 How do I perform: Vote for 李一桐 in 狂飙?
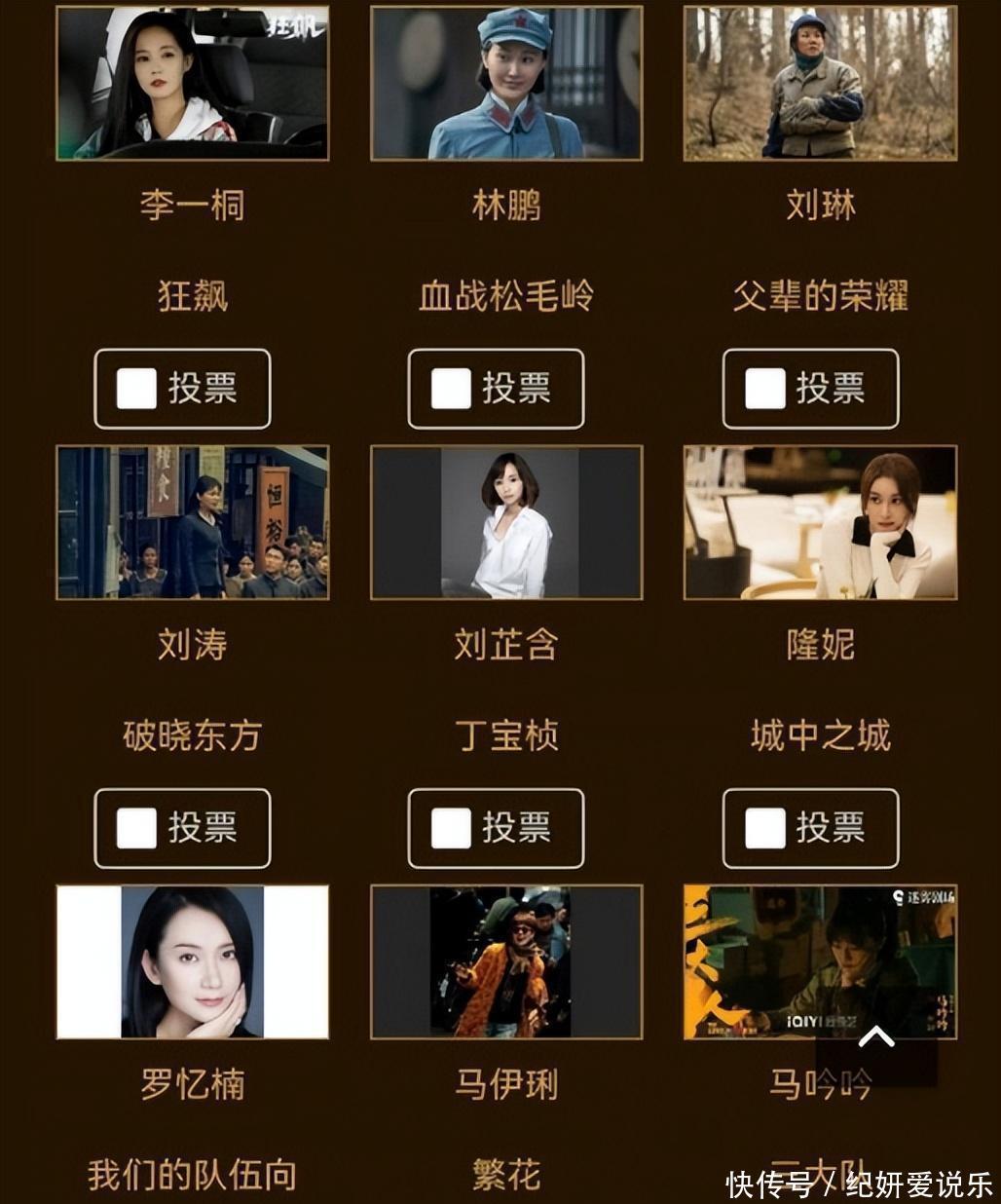pos(182,389)
